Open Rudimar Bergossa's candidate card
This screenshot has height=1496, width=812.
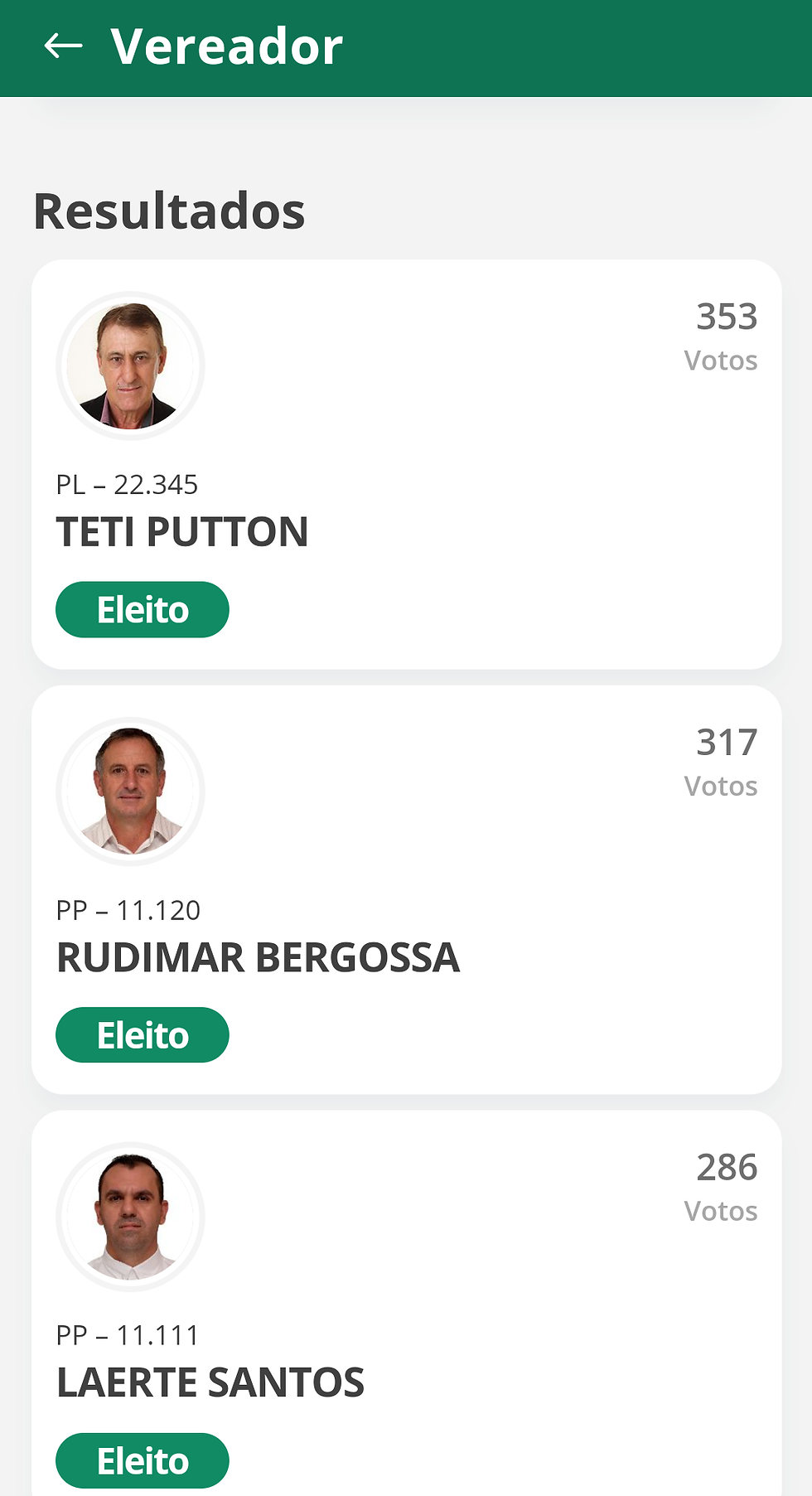click(x=406, y=889)
